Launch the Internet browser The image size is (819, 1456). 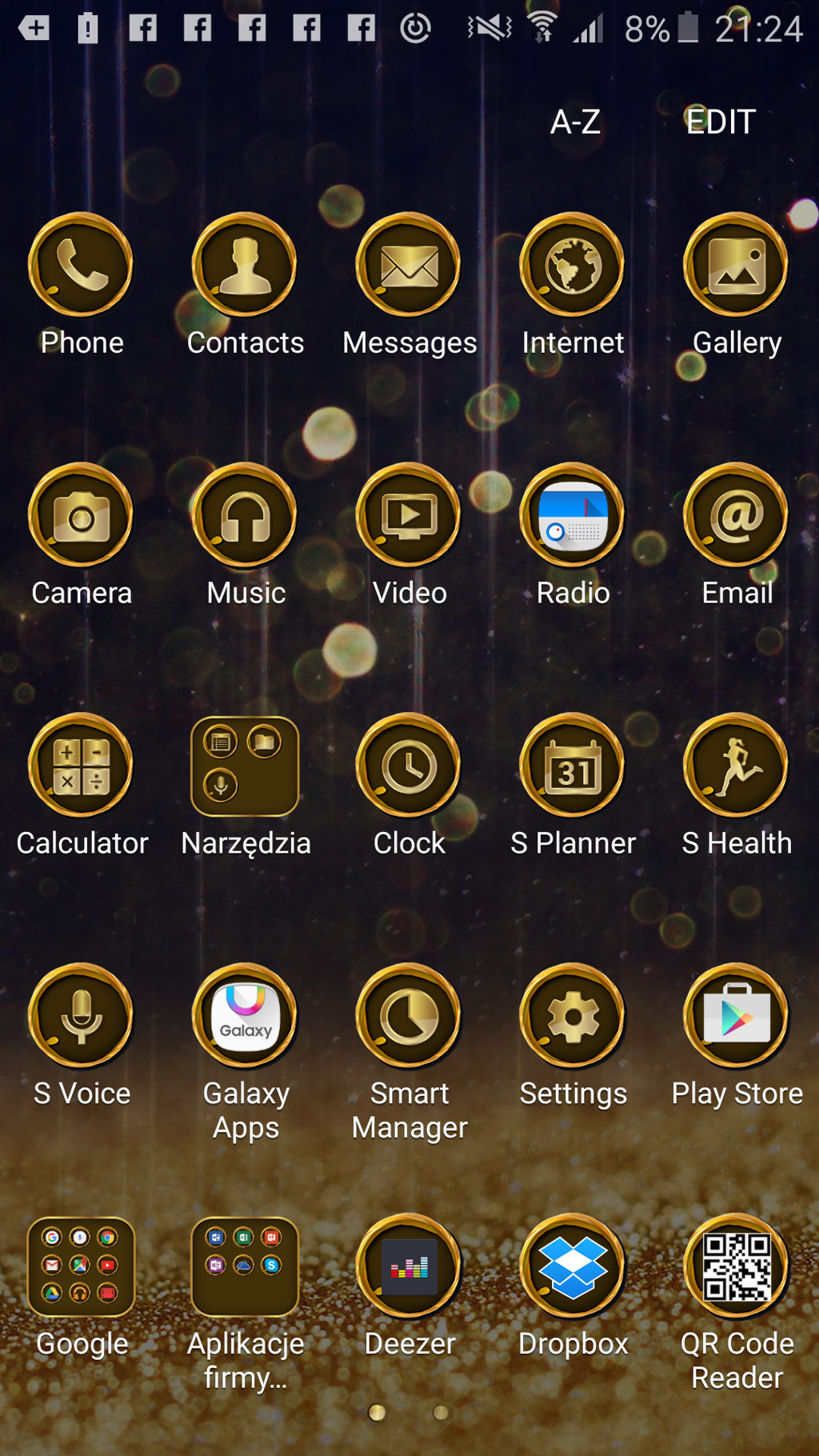pos(573,266)
